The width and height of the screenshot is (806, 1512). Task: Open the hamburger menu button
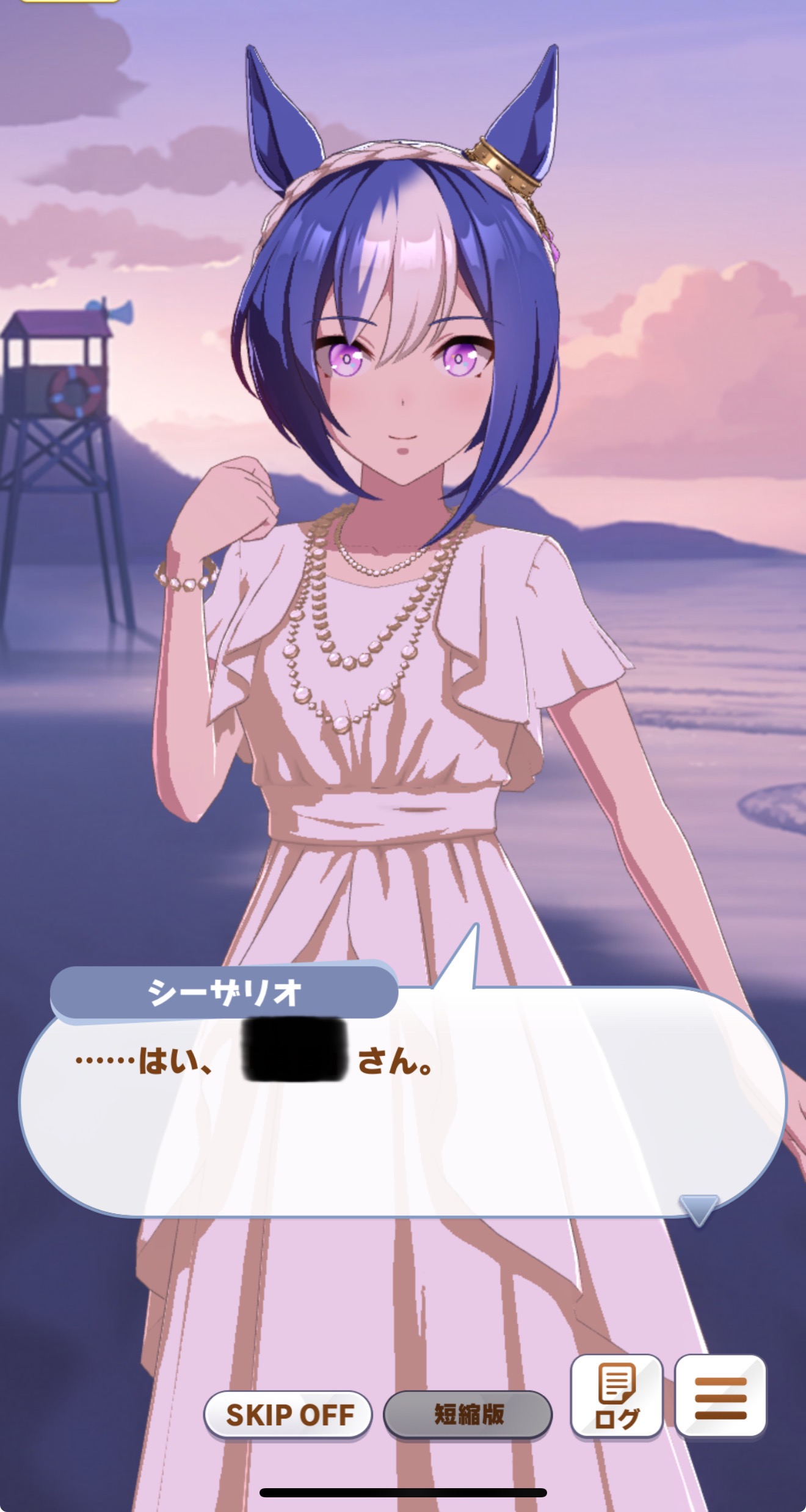pyautogui.click(x=721, y=1396)
